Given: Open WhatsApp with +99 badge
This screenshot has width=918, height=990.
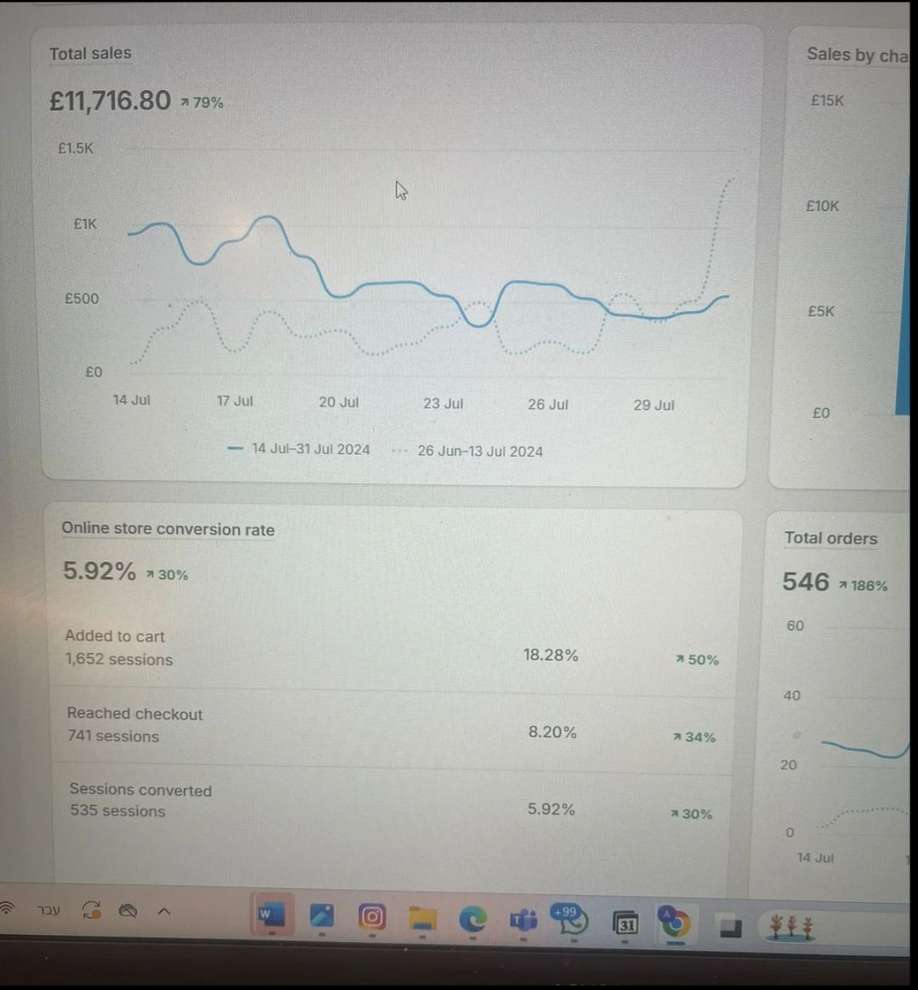Looking at the screenshot, I should tap(573, 919).
